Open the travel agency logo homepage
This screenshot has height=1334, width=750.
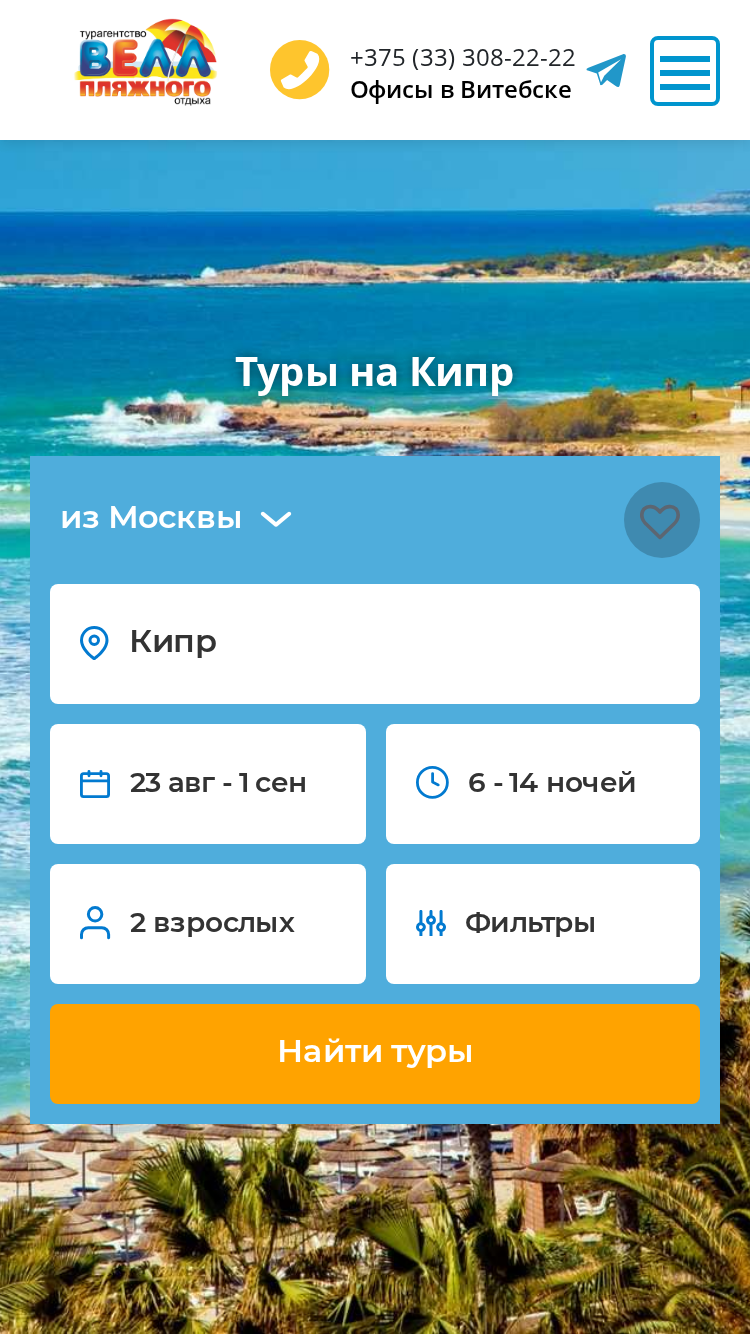tap(146, 62)
